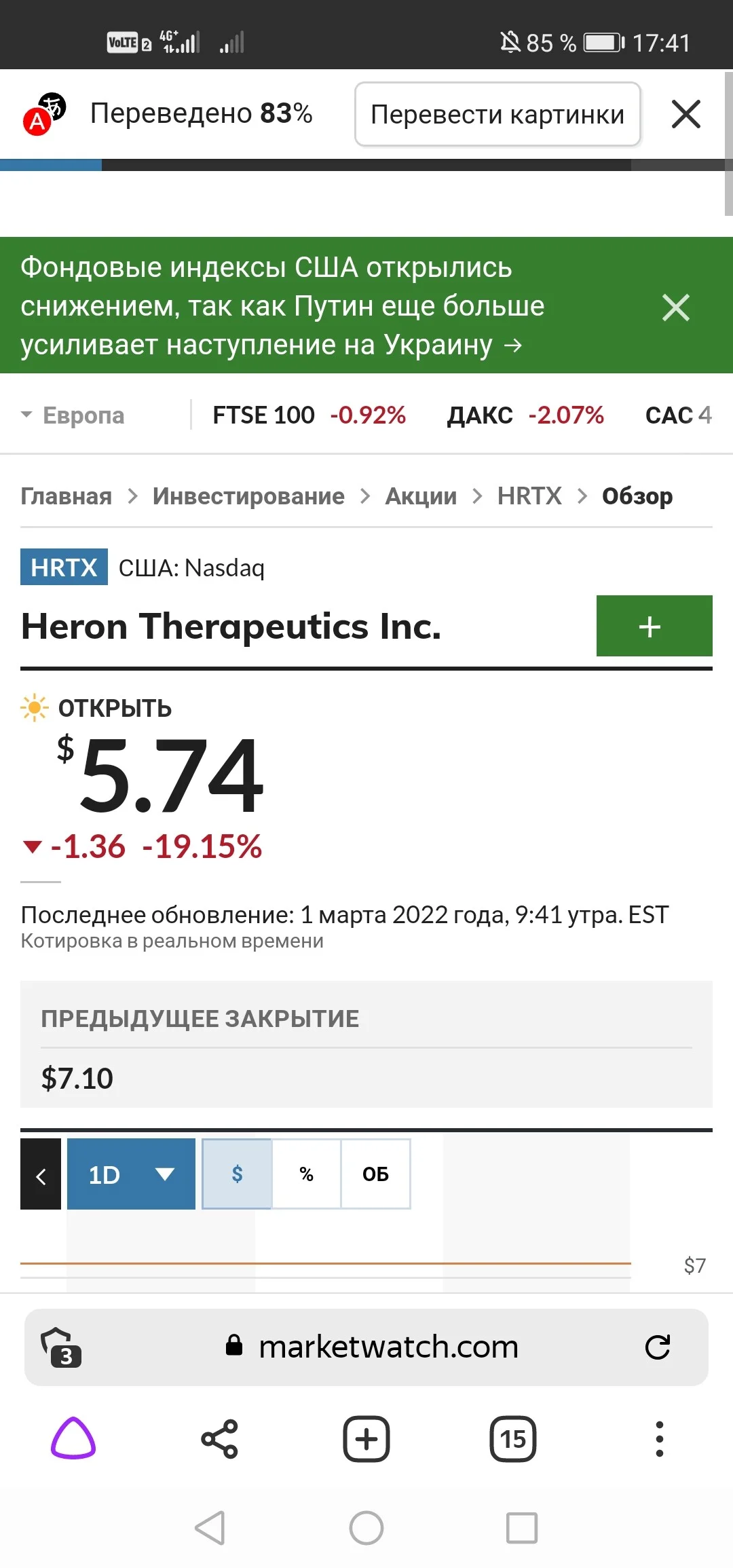Switch the chart to percent mode
The image size is (733, 1568).
point(306,1174)
